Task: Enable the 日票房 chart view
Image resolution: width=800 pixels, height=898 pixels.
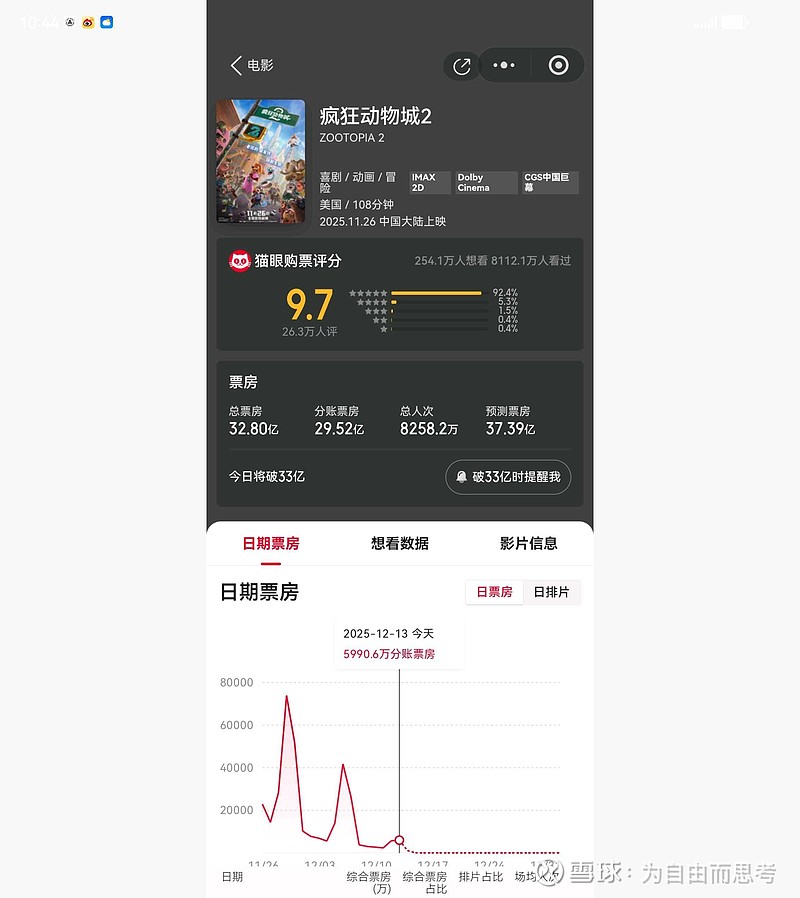Action: [x=493, y=592]
